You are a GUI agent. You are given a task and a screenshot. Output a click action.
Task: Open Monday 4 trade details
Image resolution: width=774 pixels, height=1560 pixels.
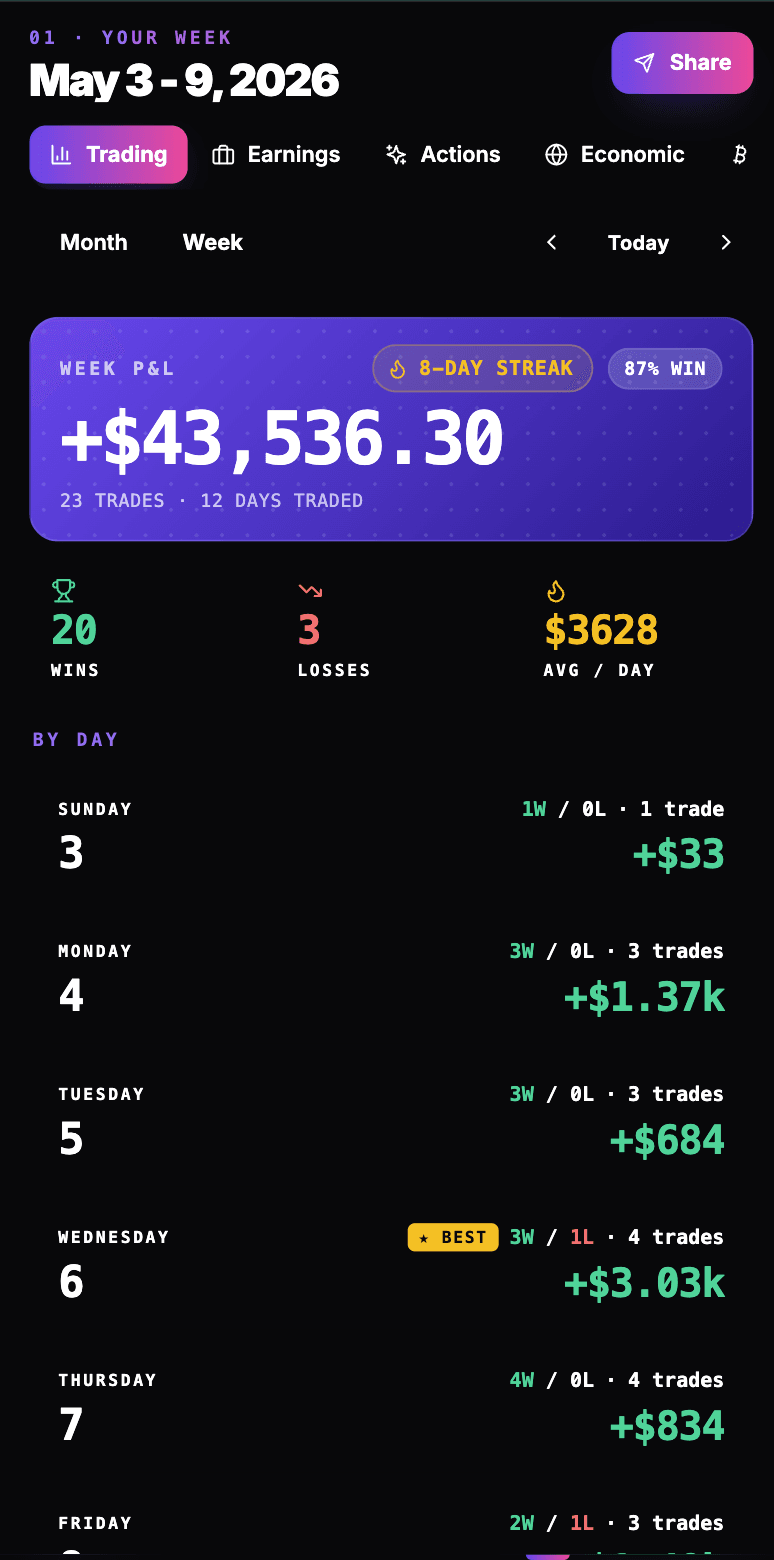point(391,979)
